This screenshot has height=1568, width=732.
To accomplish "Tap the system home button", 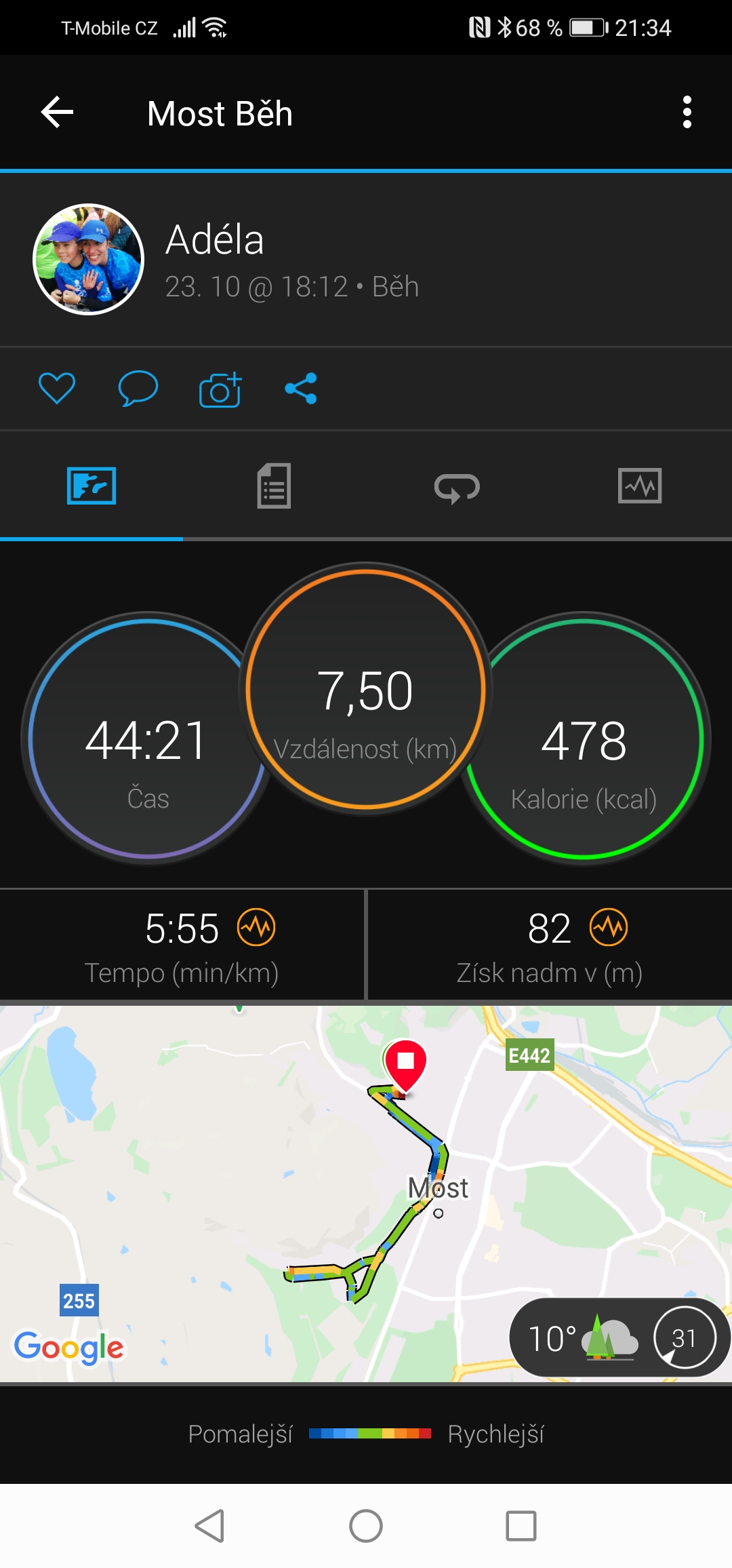I will 366,1526.
